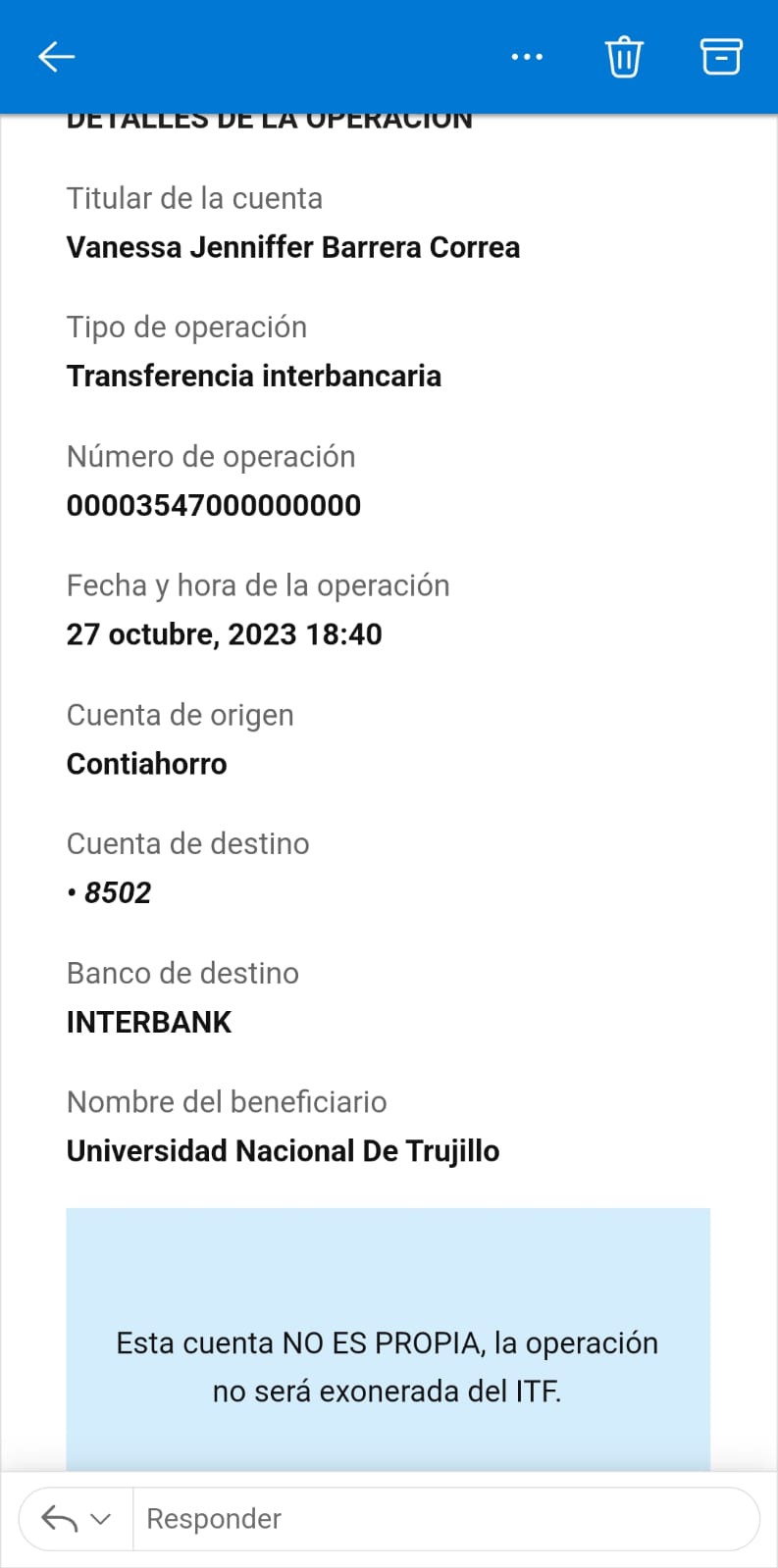The width and height of the screenshot is (778, 1568).
Task: Open the three-dot overflow menu
Action: click(527, 57)
